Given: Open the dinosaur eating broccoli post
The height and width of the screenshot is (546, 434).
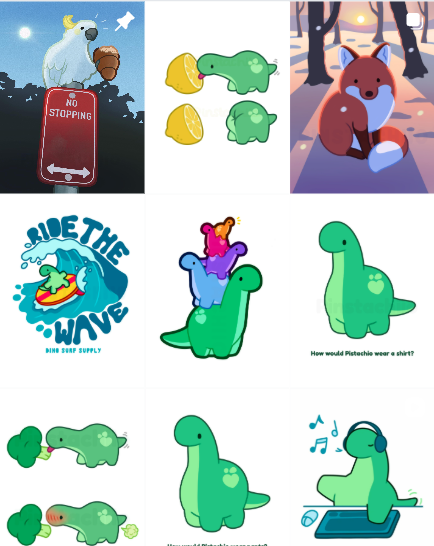Looking at the screenshot, I should (72, 467).
